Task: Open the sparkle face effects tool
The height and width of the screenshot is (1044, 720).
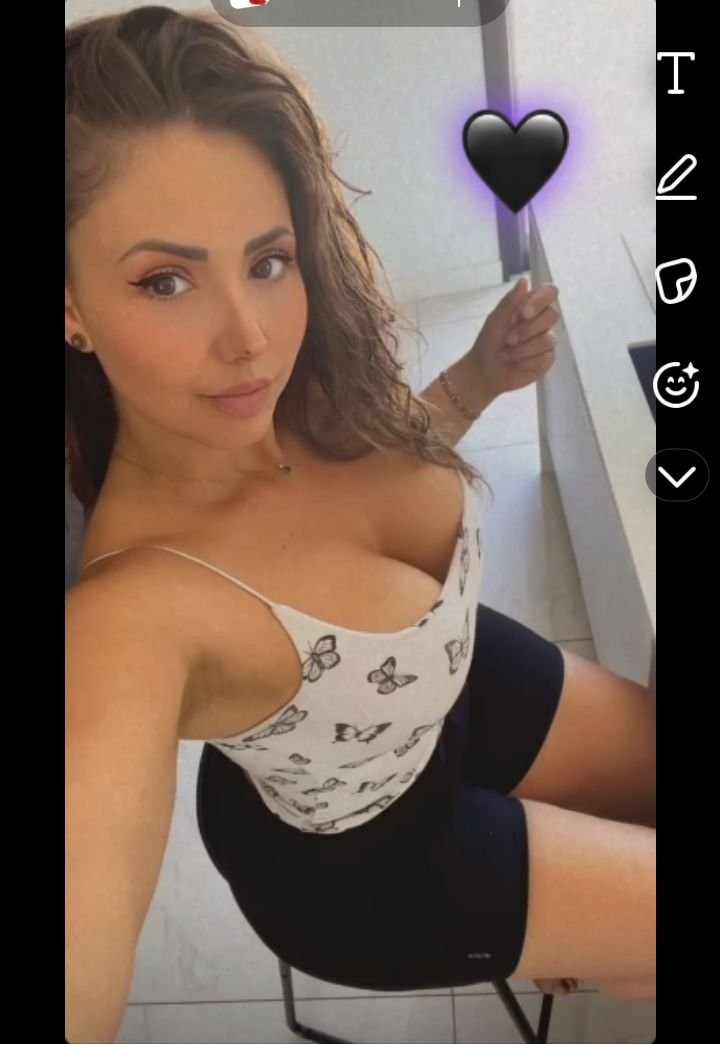Action: pyautogui.click(x=676, y=384)
